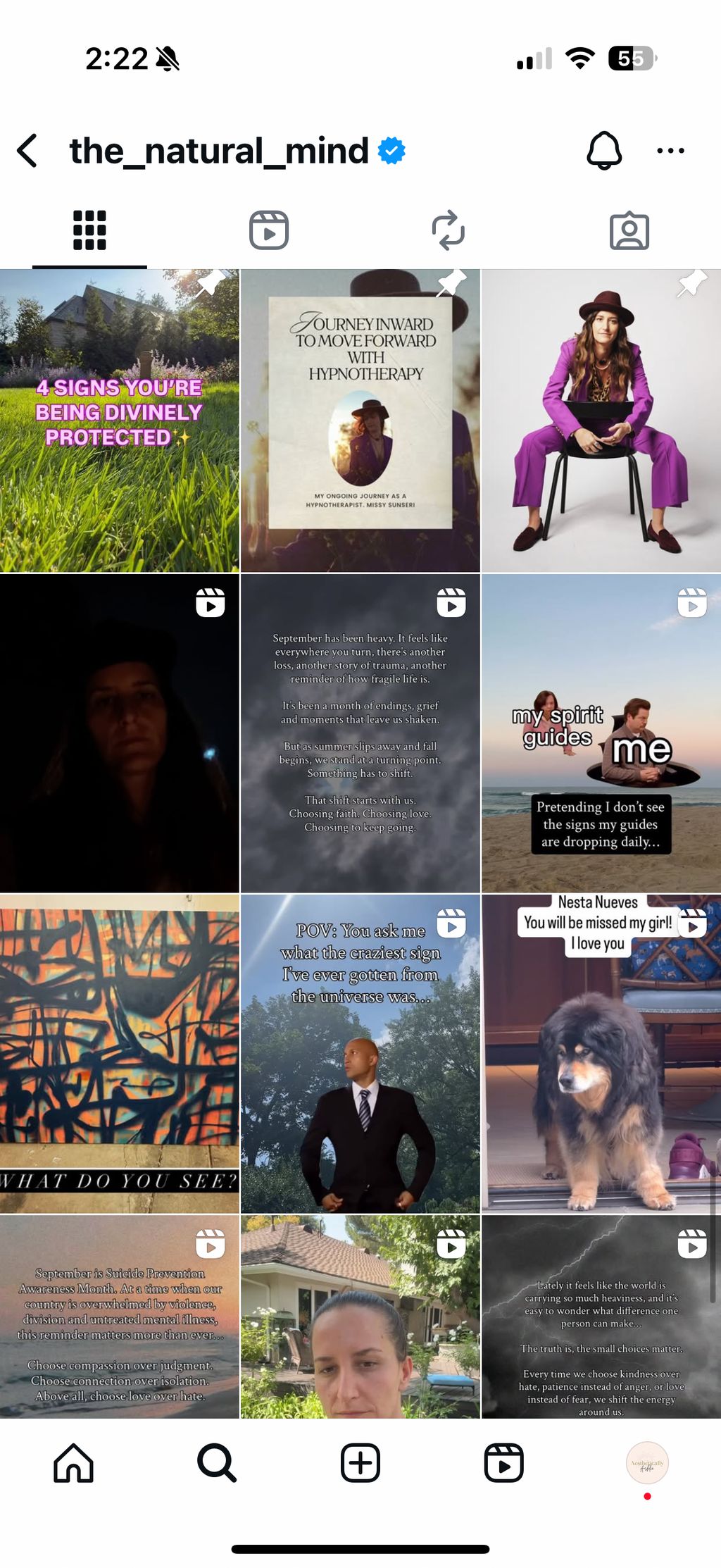Switch to the reposts tab
Viewport: 721px width, 1568px height.
coord(449,230)
